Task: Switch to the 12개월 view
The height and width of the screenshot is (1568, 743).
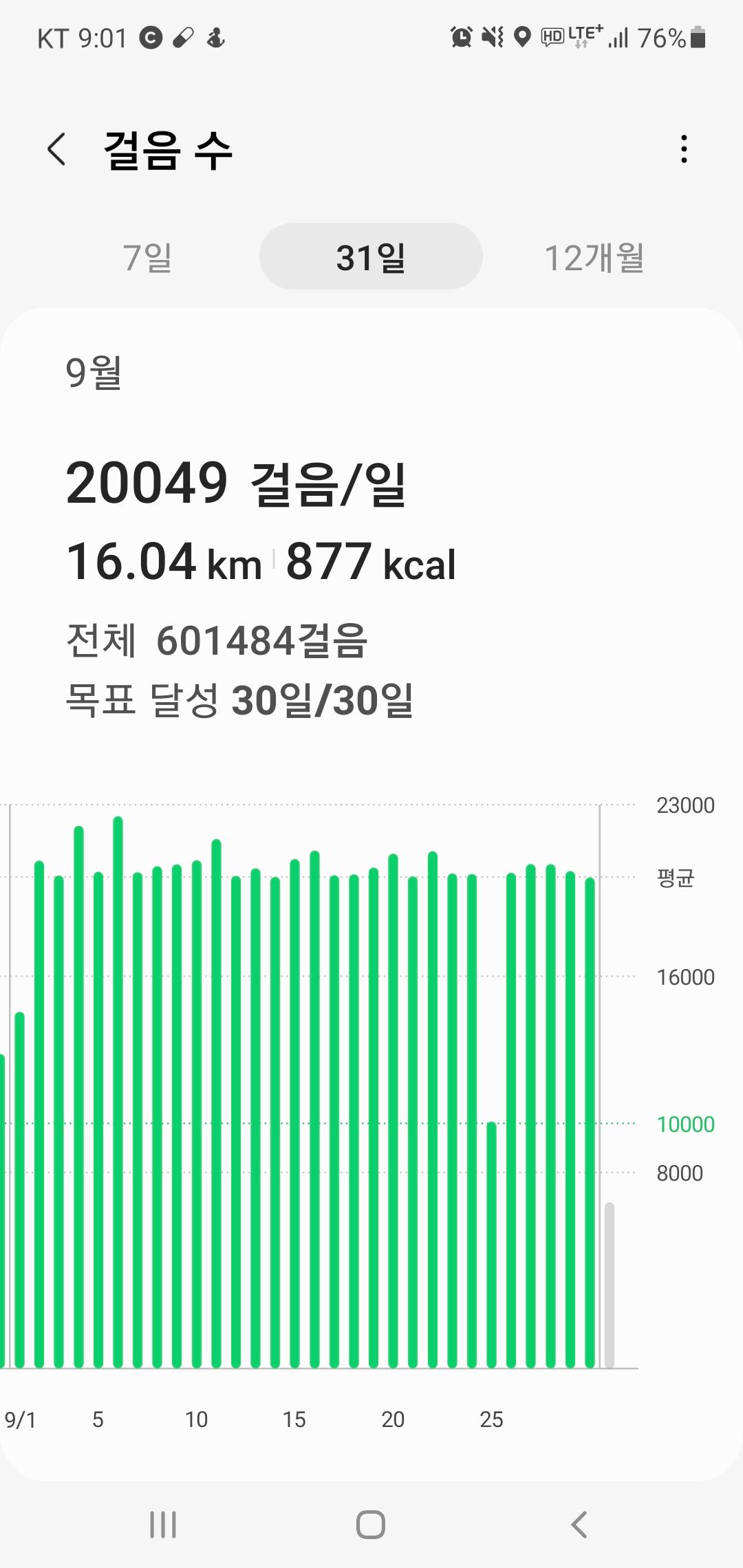Action: coord(594,257)
